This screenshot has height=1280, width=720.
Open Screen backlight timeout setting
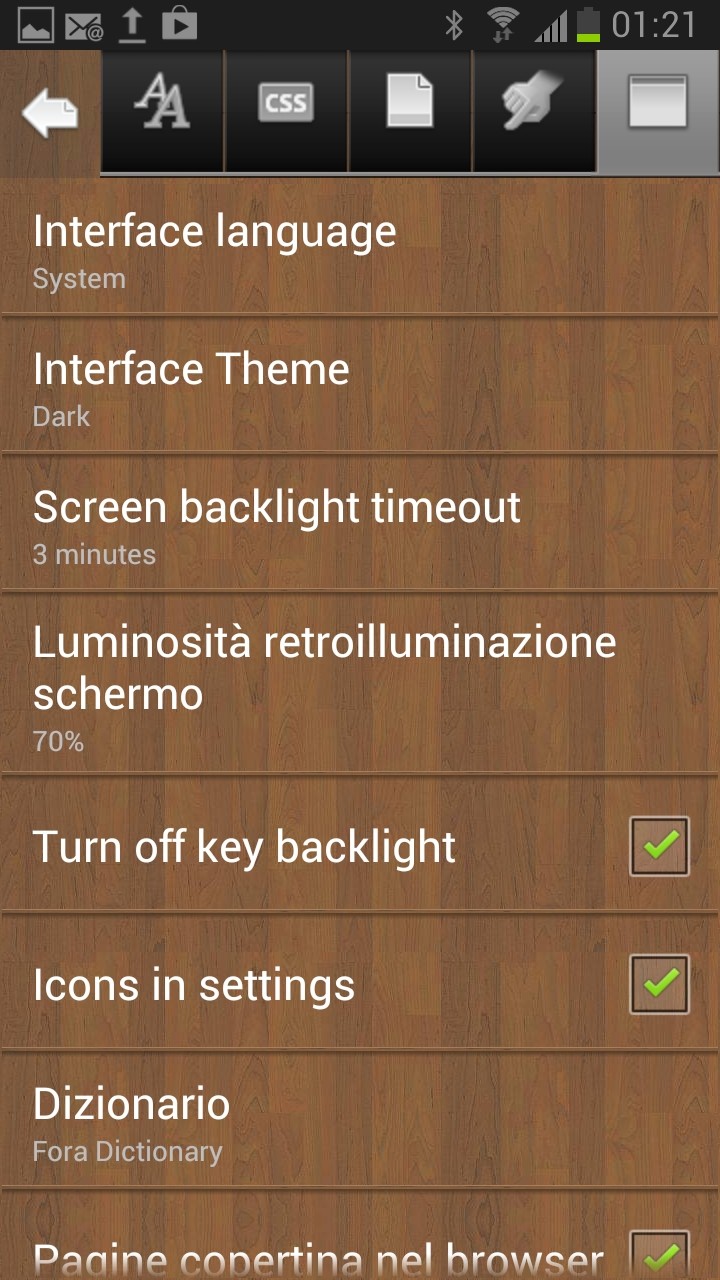[x=360, y=524]
